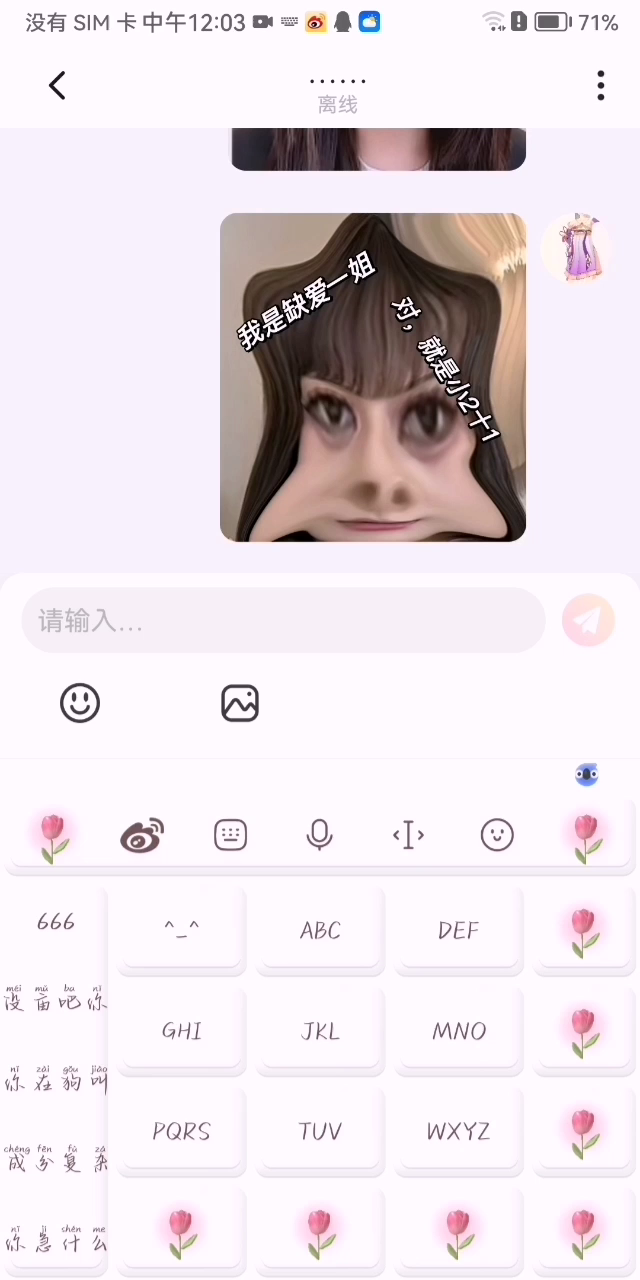This screenshot has width=640, height=1280.
Task: Open the emoji sticker picker below the input field
Action: click(x=80, y=703)
